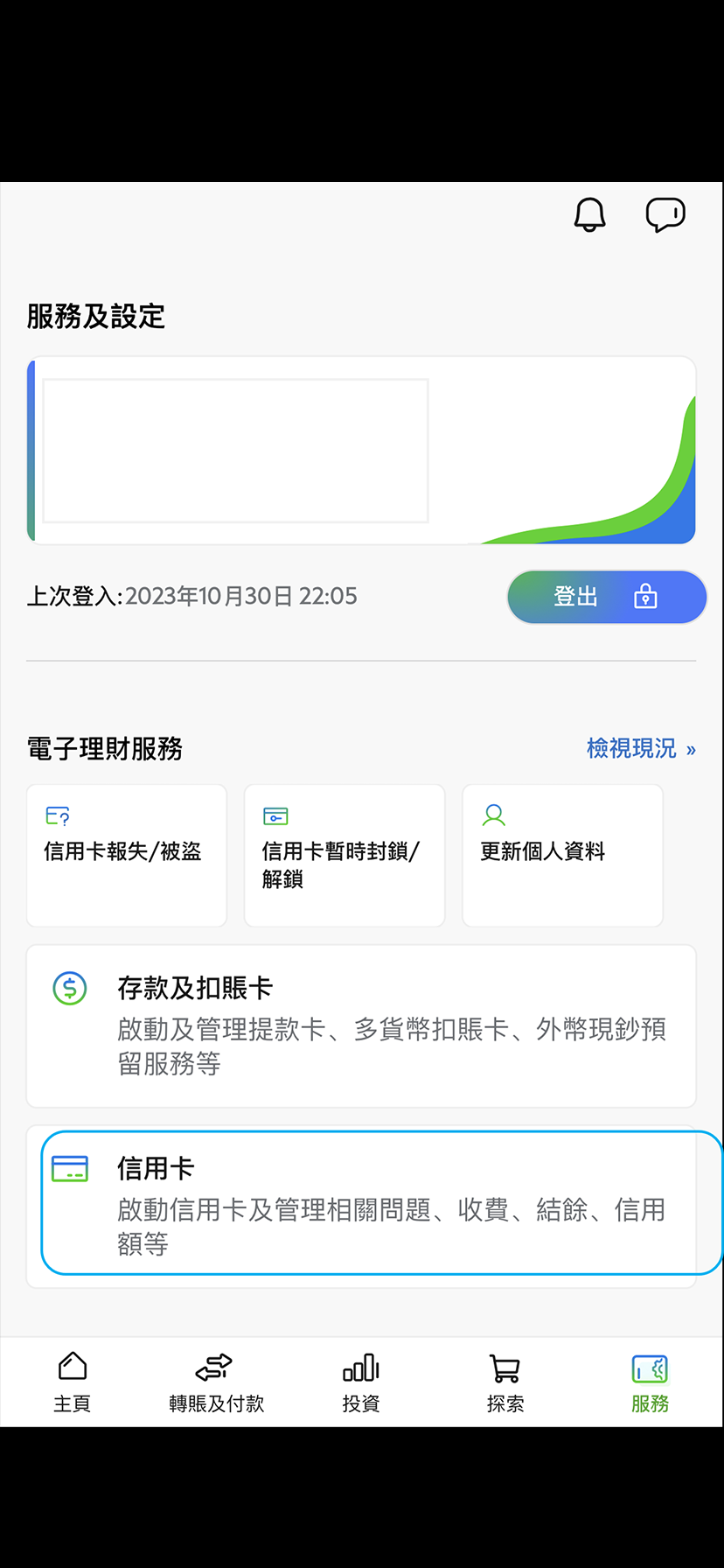Tap the green dollar icon beside 存款及扣賬卡

click(69, 988)
